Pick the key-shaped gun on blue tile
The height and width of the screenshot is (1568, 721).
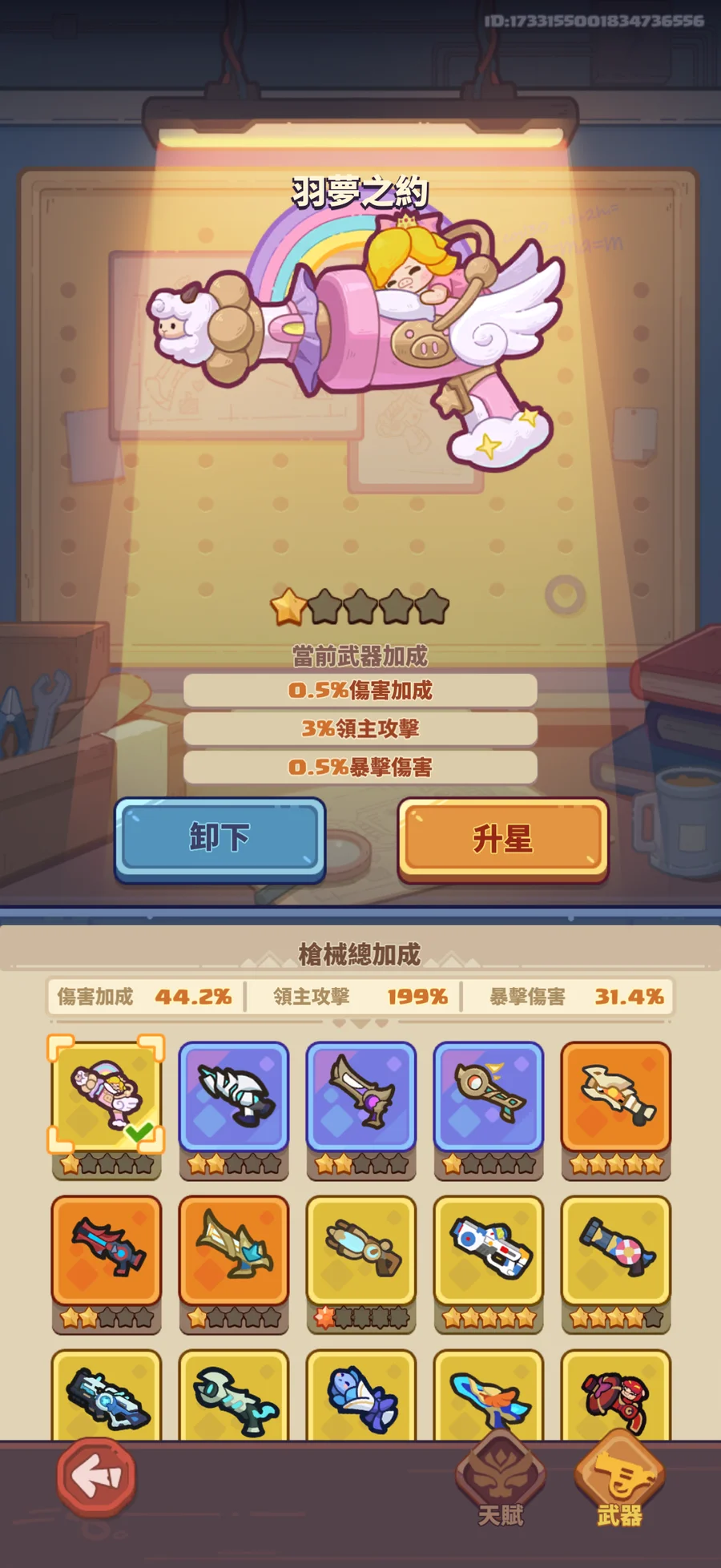[489, 1095]
